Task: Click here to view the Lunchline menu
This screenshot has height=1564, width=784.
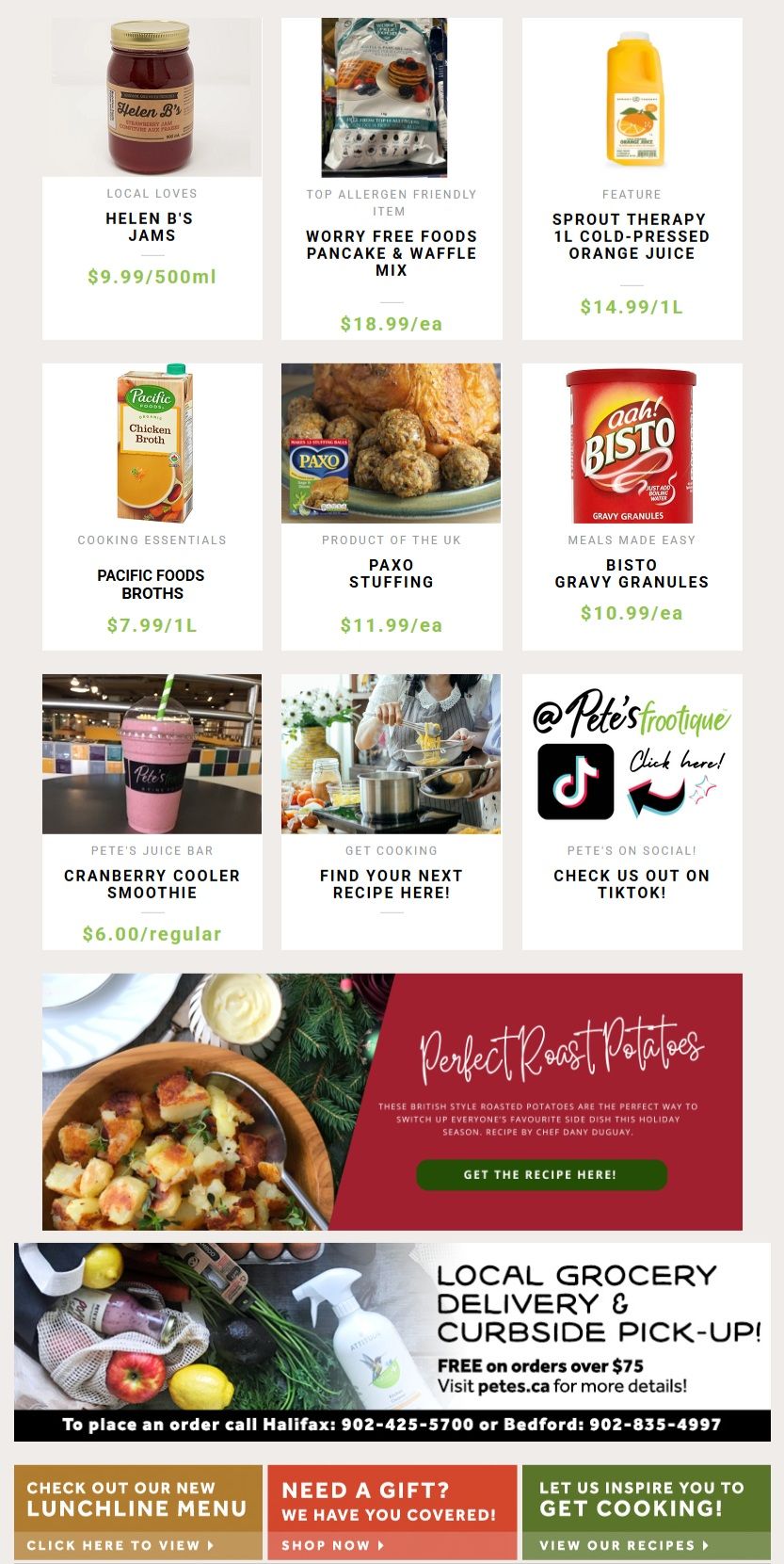Action: 120,1544
